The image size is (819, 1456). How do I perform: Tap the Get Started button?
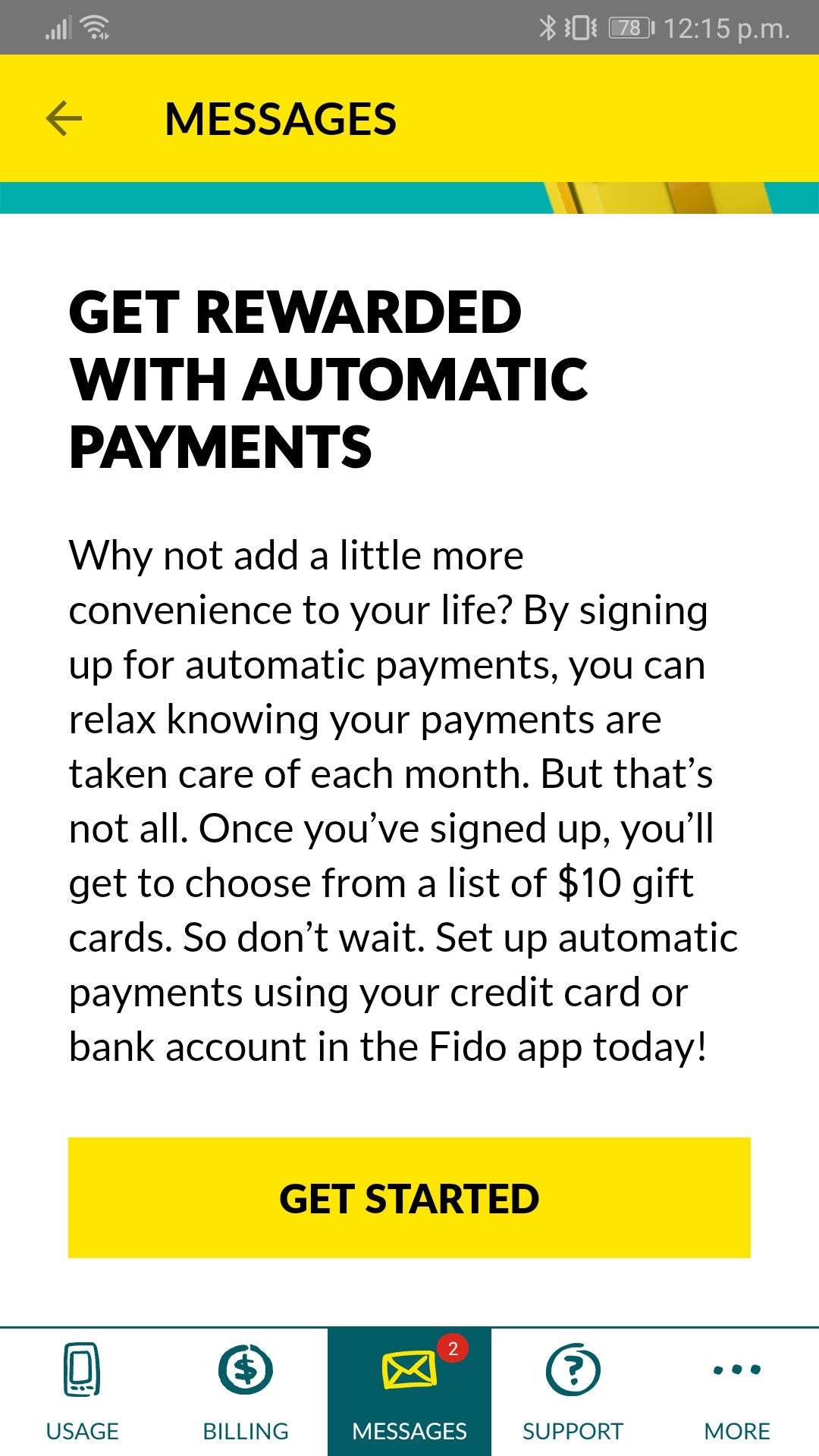pos(409,1198)
